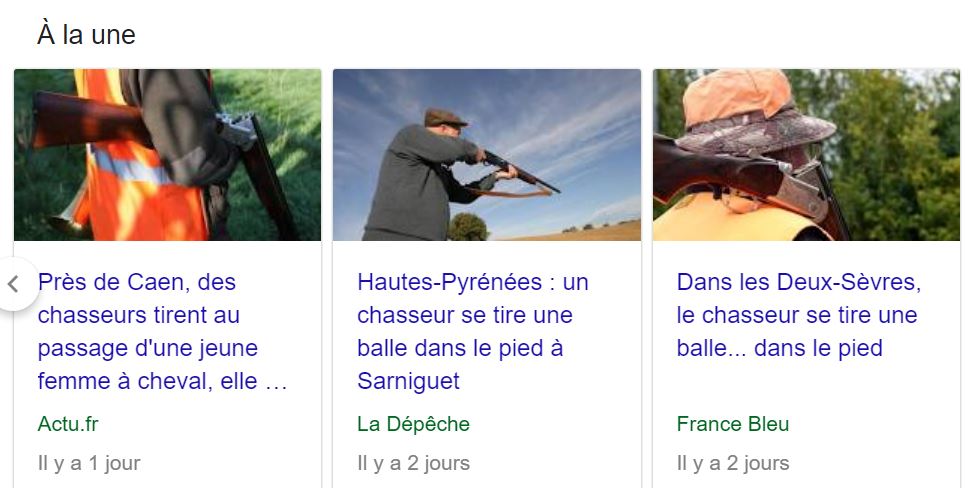The height and width of the screenshot is (488, 968).
Task: Tap the orange vest hunter photo
Action: click(x=167, y=155)
